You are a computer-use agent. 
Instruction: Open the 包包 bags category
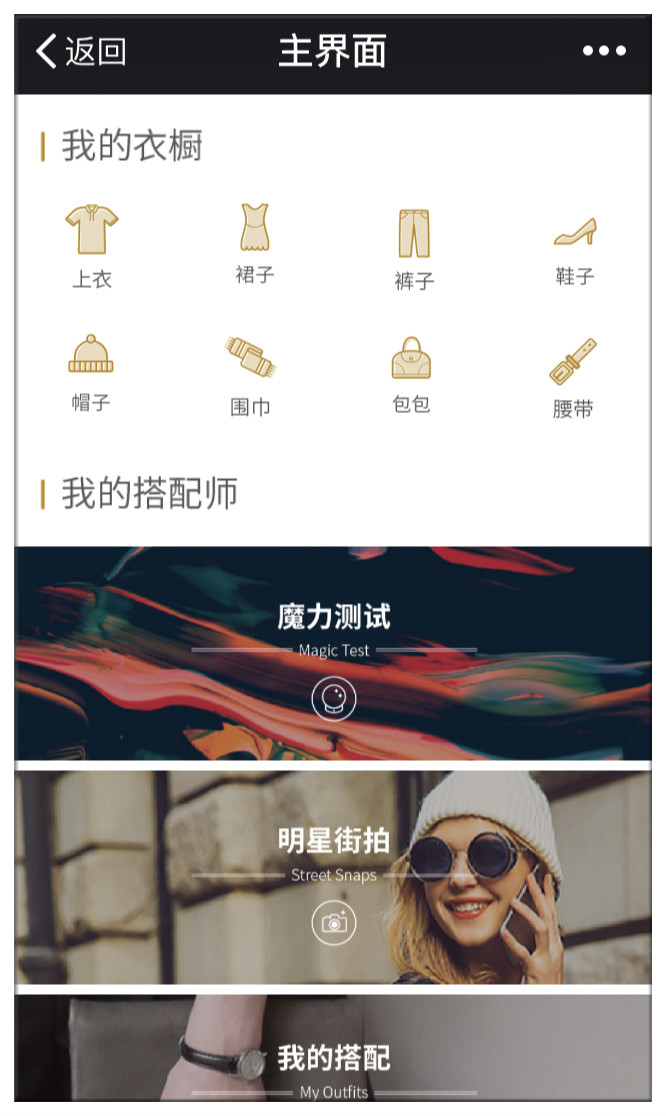[x=411, y=372]
